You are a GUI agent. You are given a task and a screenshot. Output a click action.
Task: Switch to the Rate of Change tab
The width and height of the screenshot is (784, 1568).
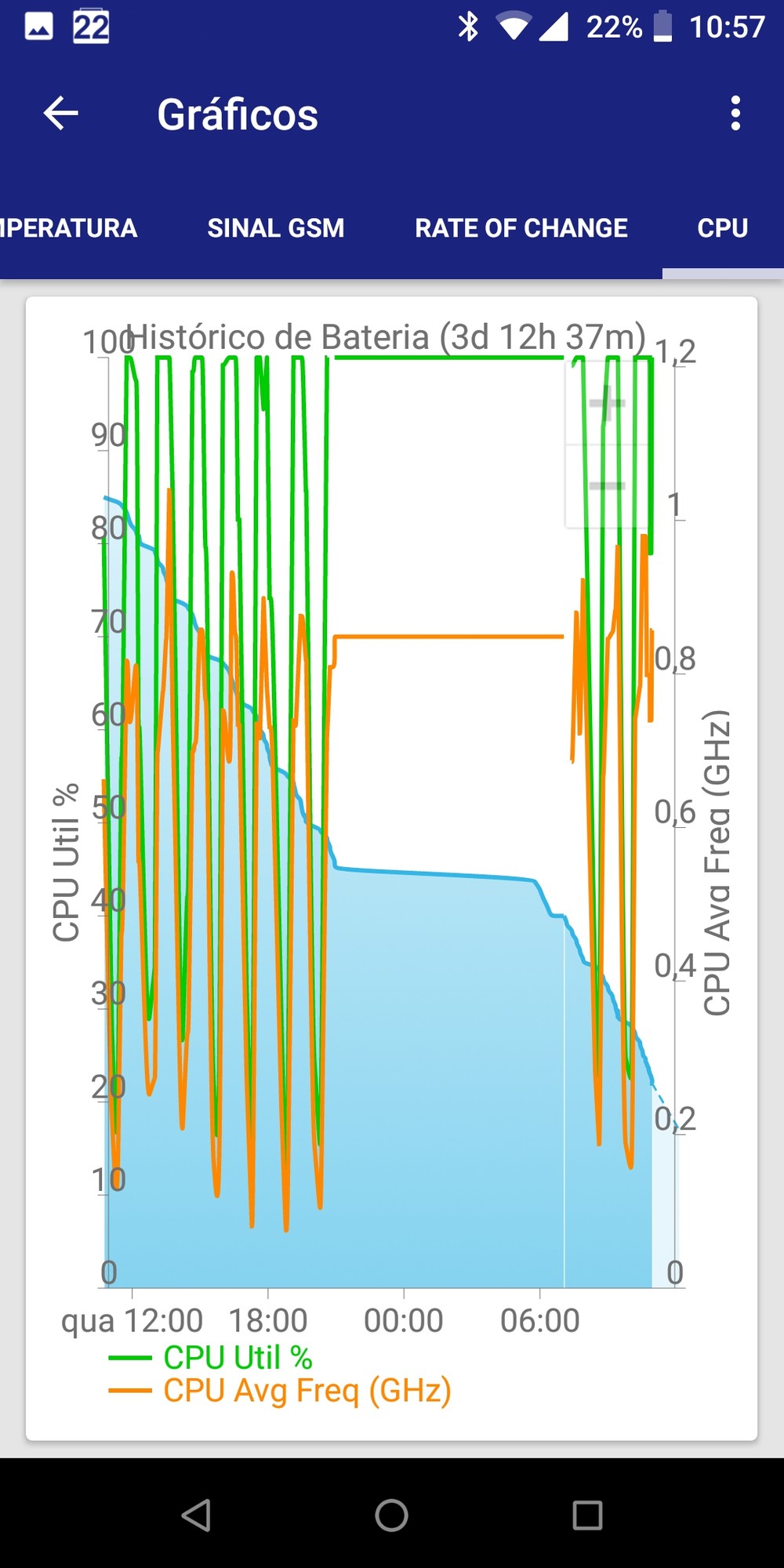point(521,228)
